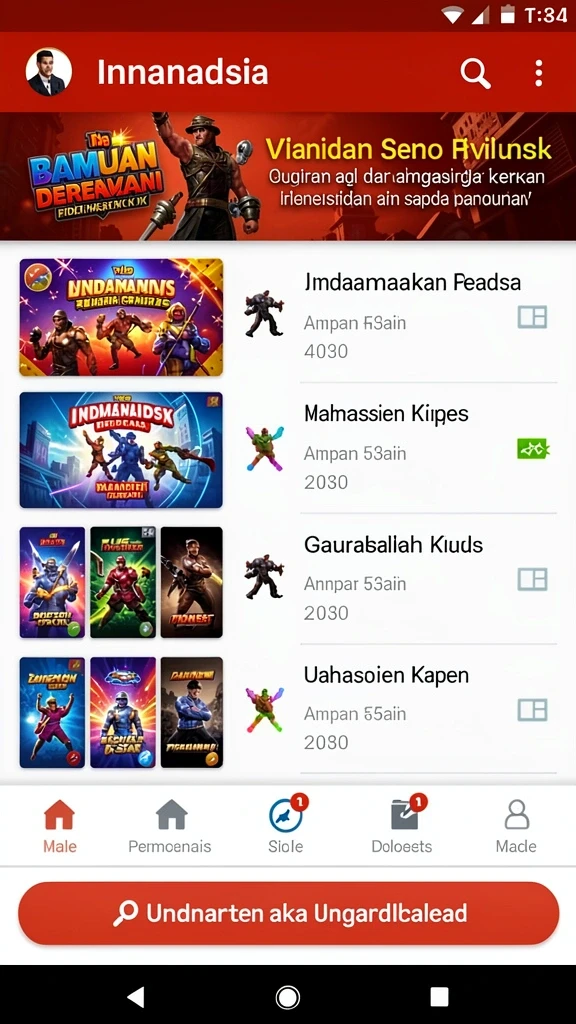Open the game image next to Jmdaamaakan Peadsa
This screenshot has width=576, height=1024.
coord(121,317)
